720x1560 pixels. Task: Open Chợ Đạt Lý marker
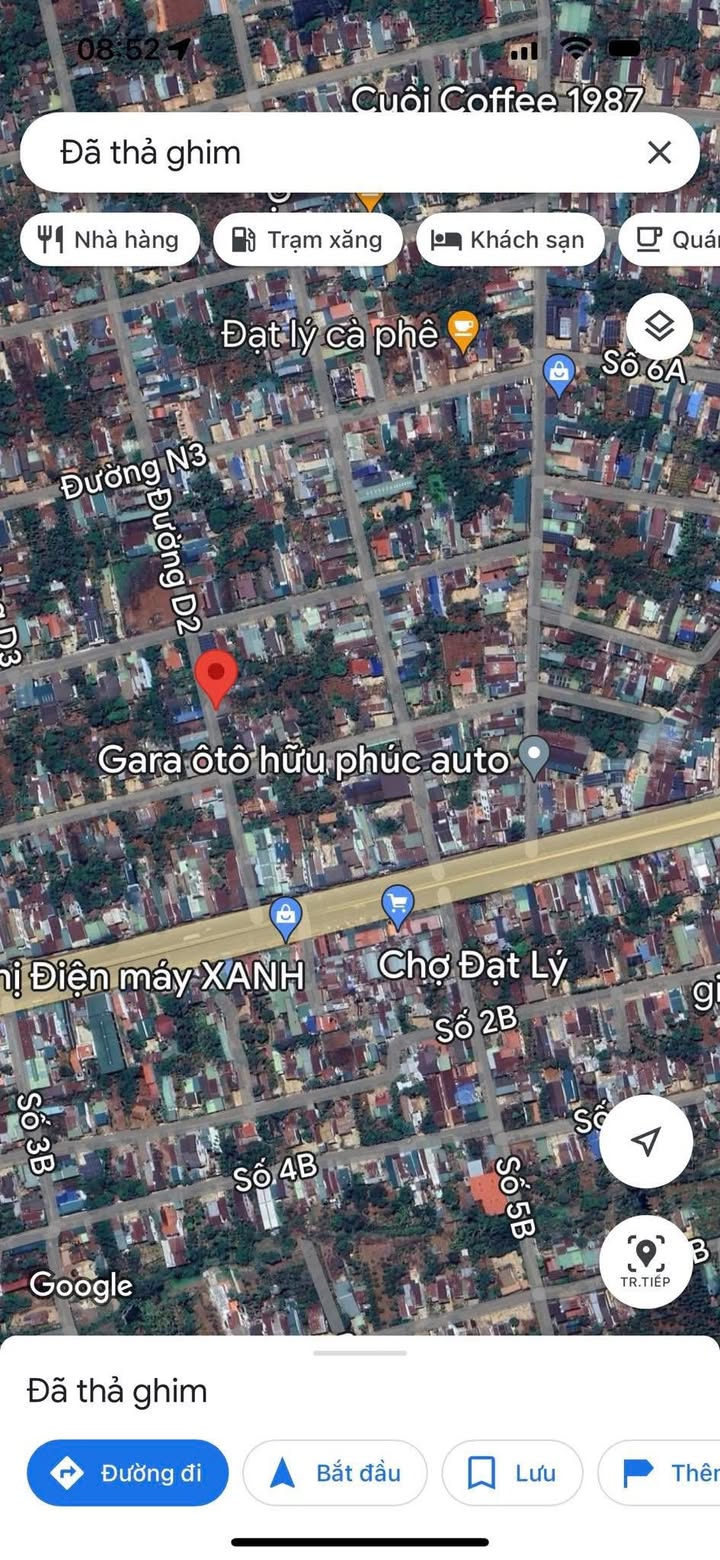click(x=398, y=905)
